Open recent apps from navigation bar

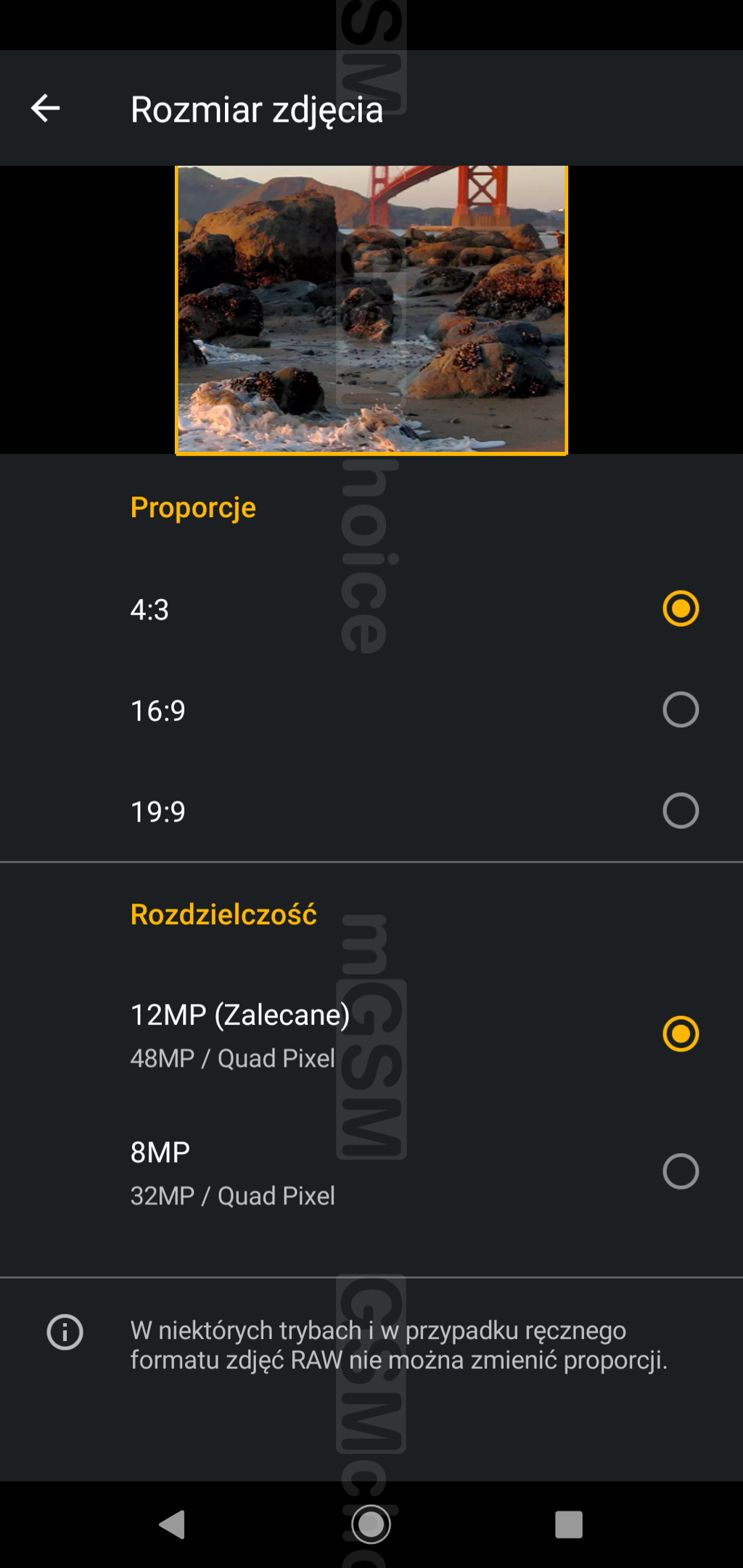(568, 1524)
